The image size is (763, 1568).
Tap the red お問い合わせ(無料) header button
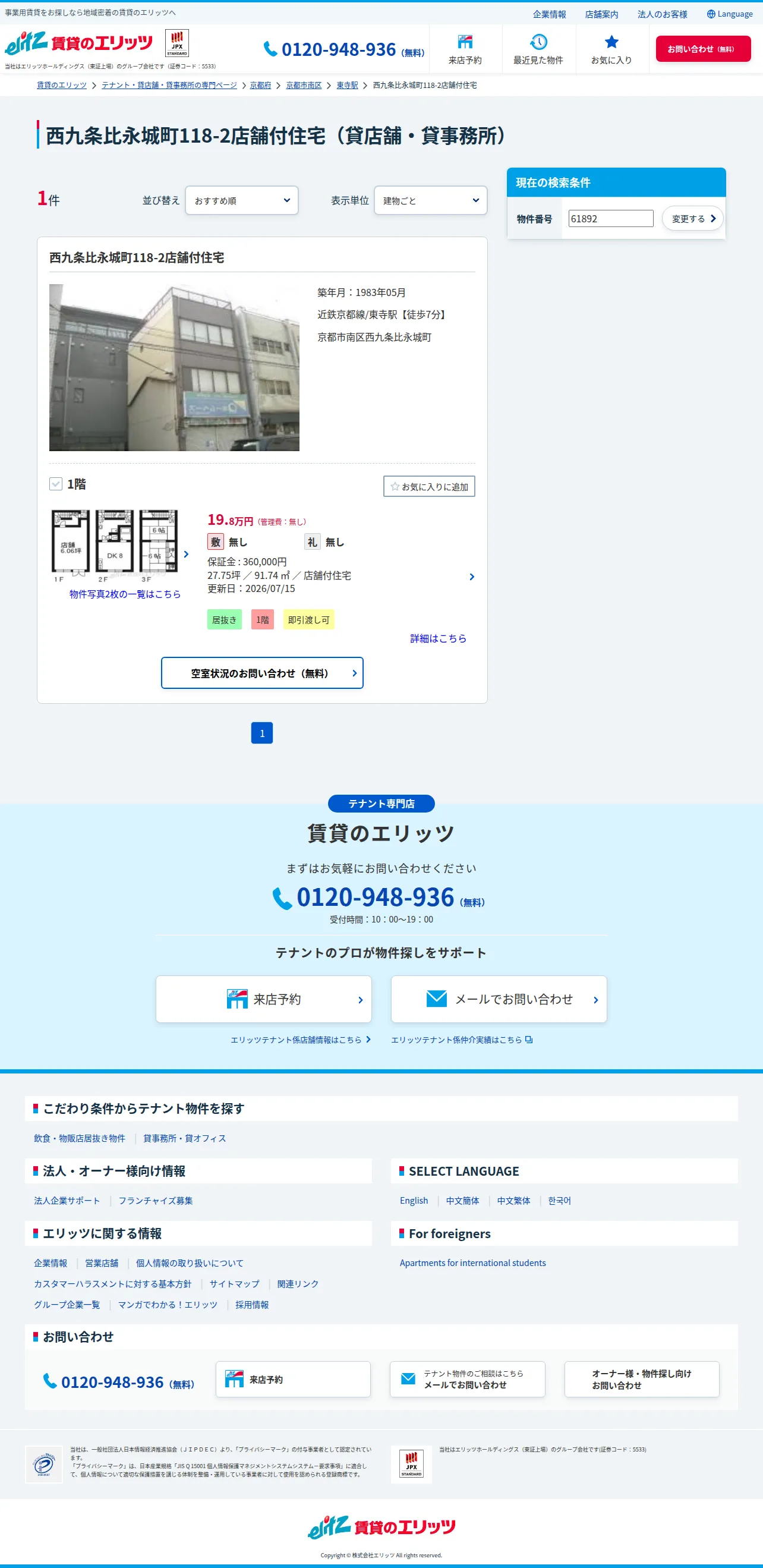point(703,49)
